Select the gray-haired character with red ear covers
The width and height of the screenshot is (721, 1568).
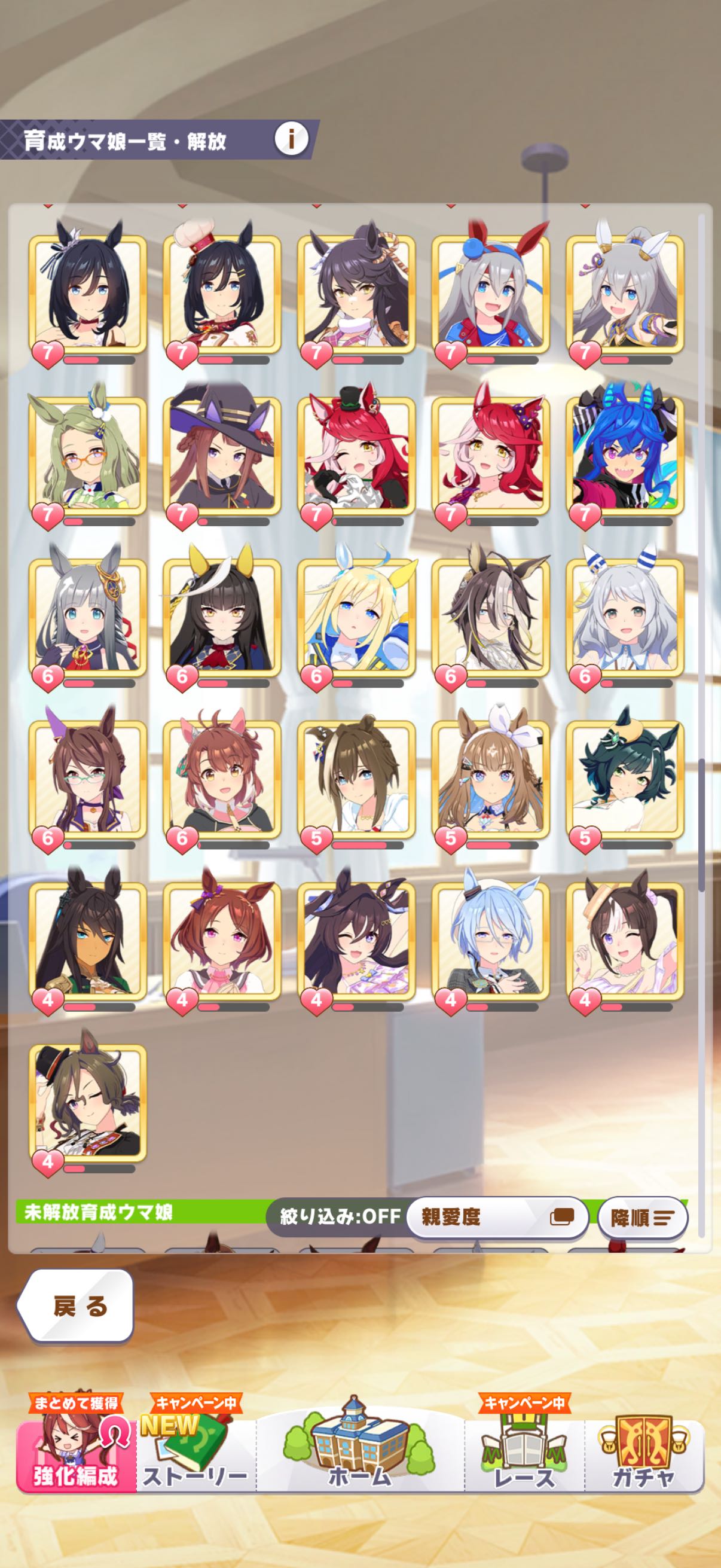coord(490,294)
